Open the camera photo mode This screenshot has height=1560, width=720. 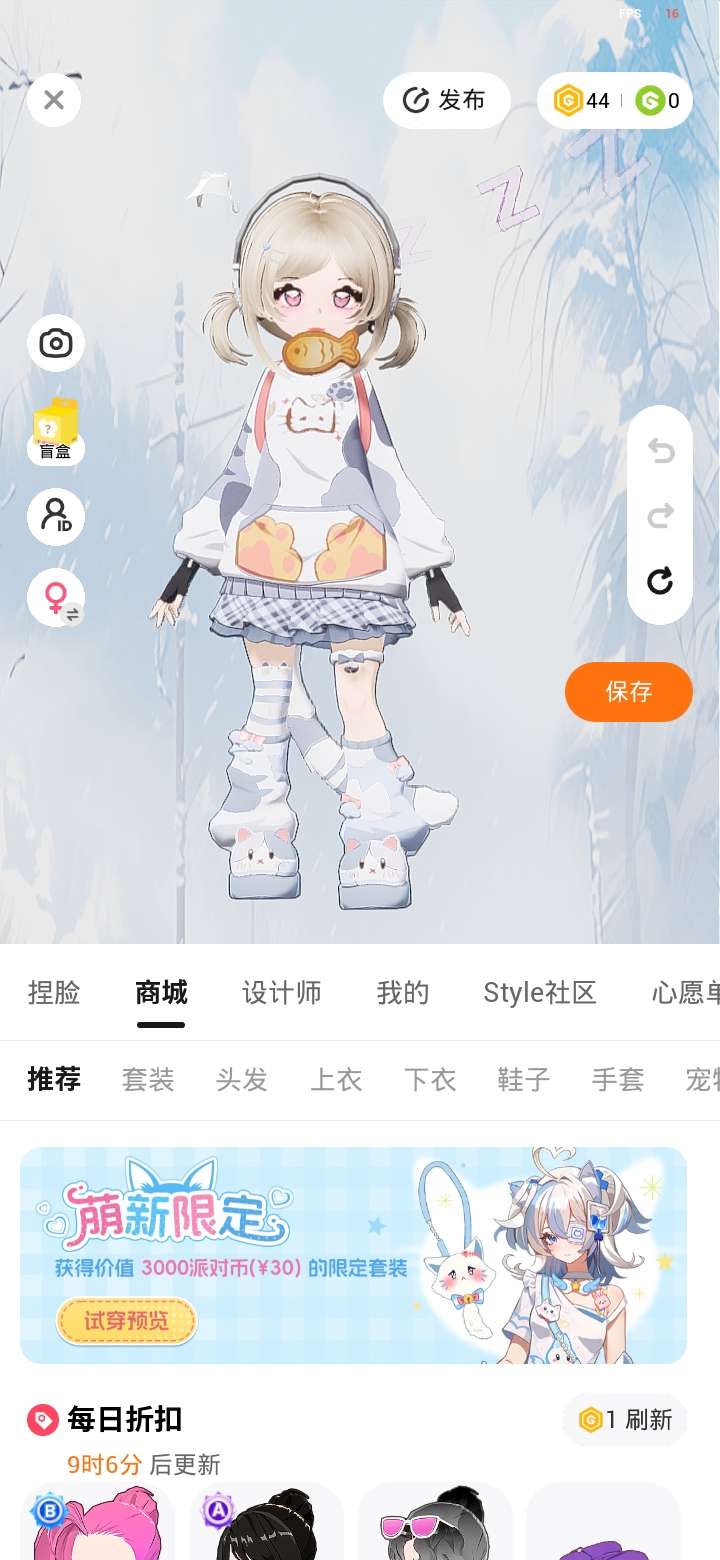point(56,344)
